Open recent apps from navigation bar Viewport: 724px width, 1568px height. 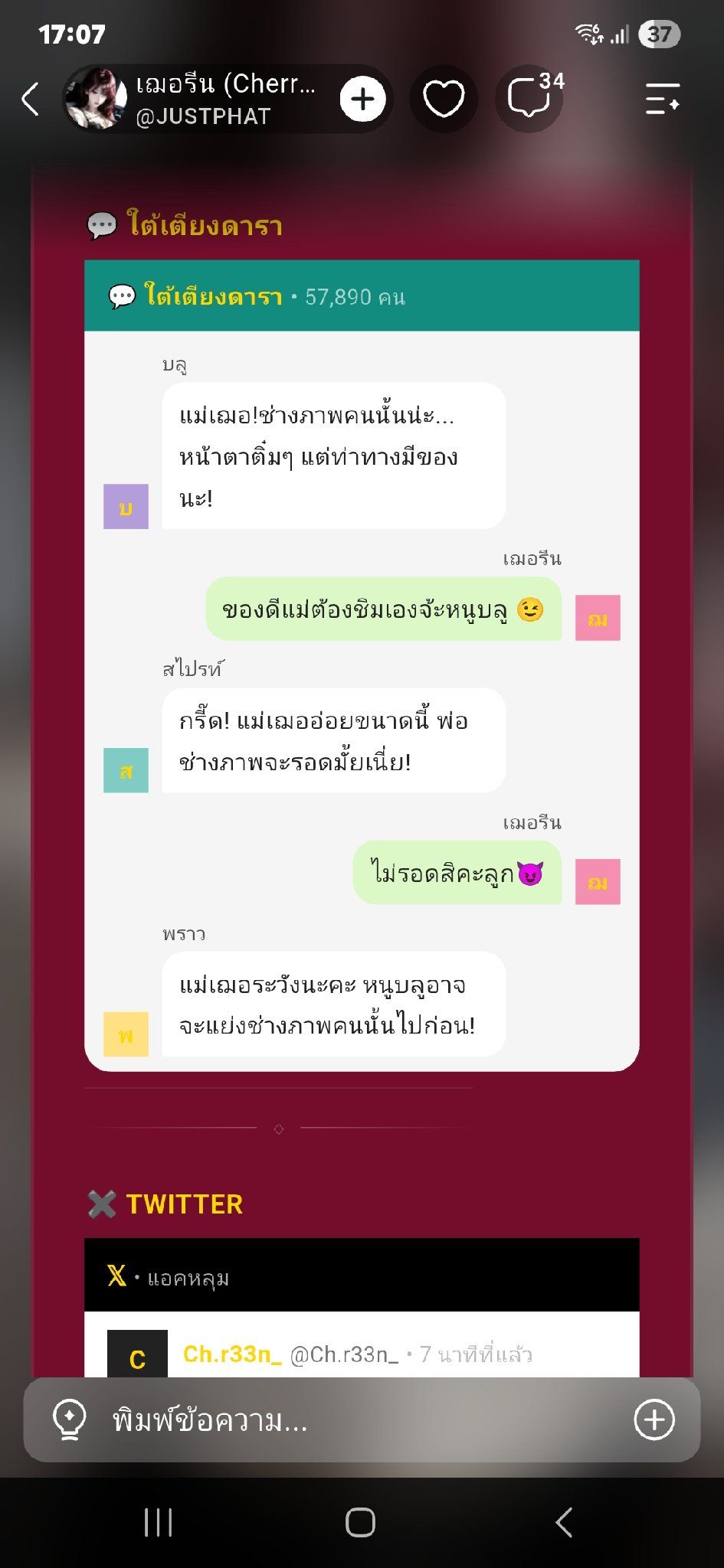[x=159, y=1523]
